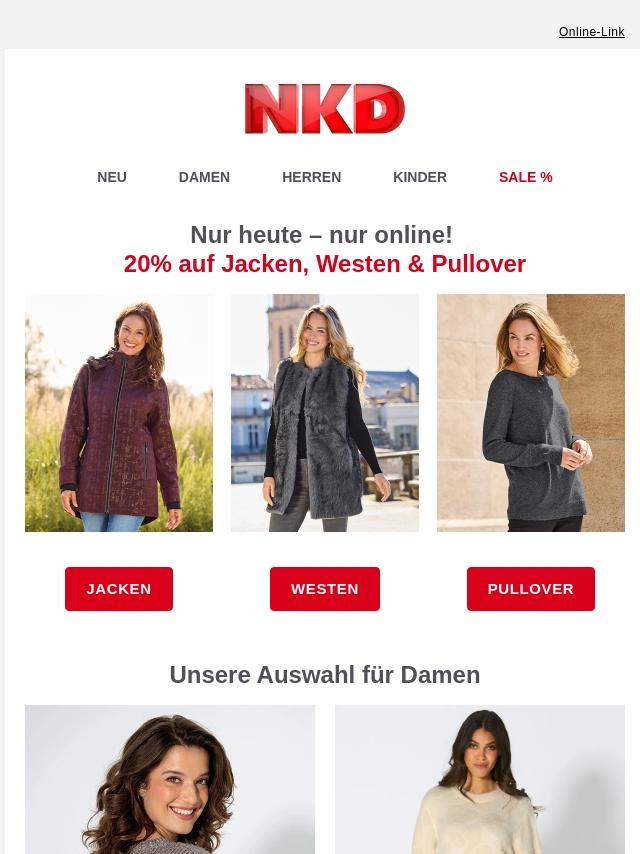Viewport: 640px width, 854px height.
Task: Open the dark grey pullover photo
Action: tap(530, 412)
